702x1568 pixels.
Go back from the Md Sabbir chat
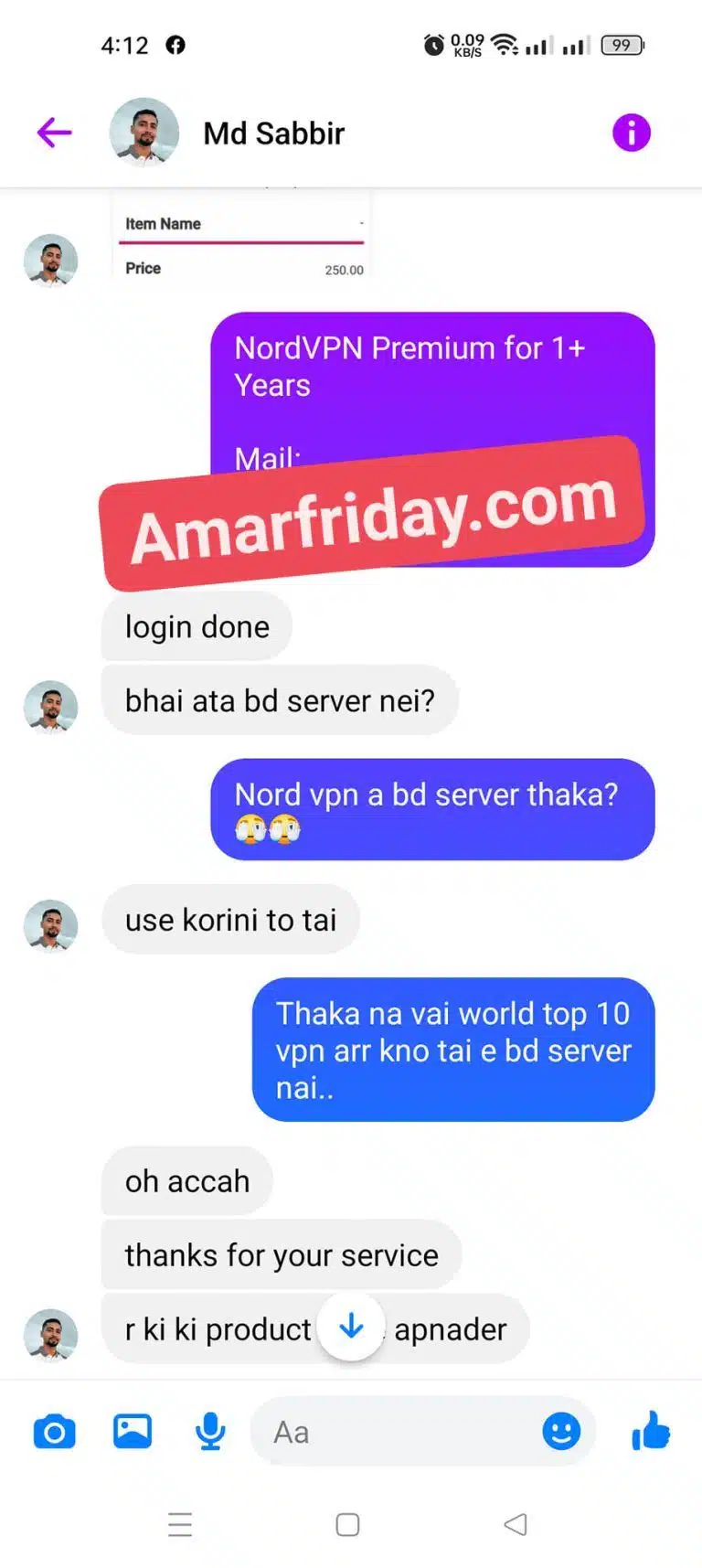(x=54, y=133)
